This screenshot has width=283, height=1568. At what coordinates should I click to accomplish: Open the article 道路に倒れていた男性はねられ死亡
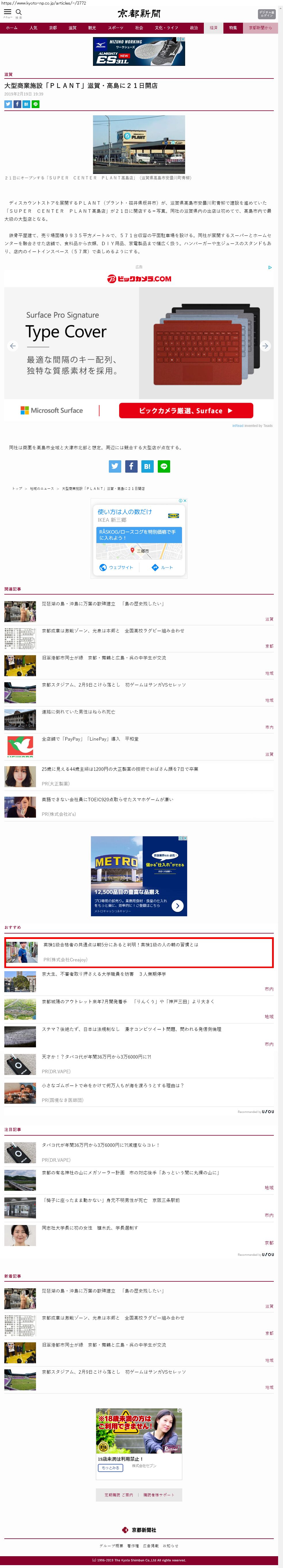[78, 712]
